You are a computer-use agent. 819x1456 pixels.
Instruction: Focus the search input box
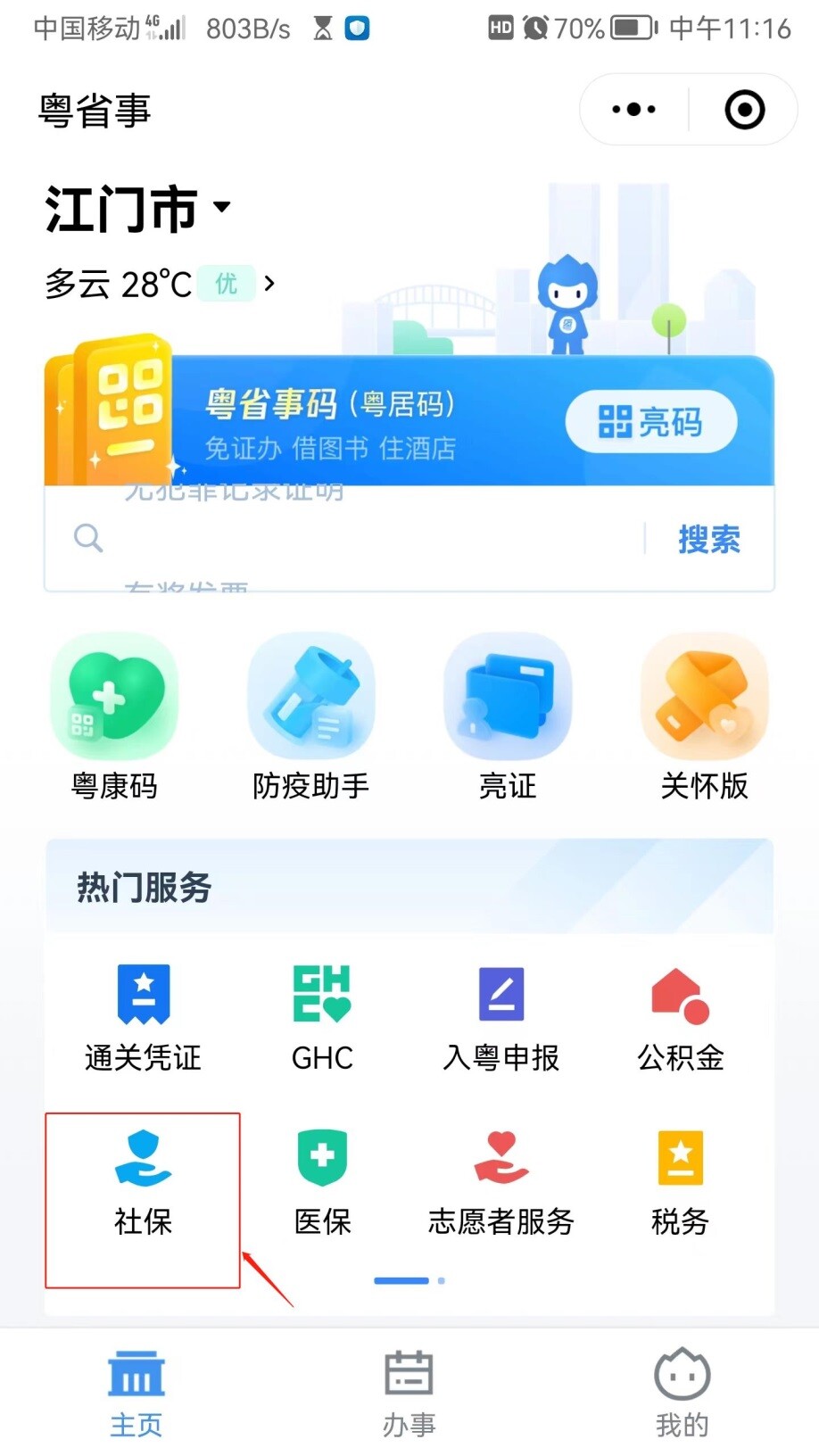[357, 538]
